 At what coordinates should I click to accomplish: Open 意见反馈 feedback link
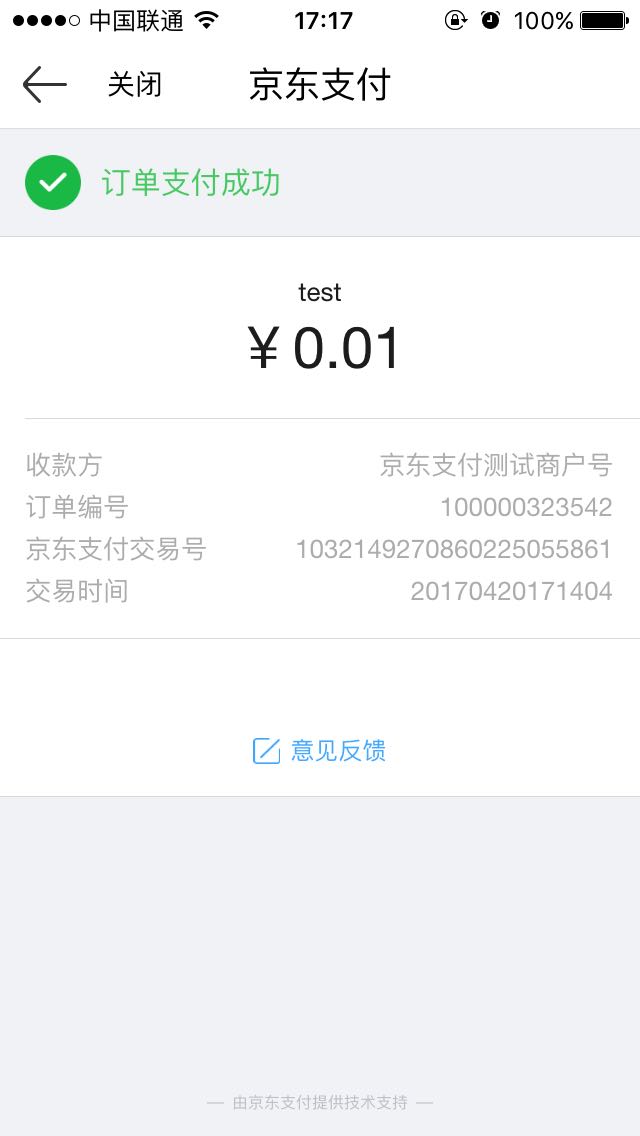pyautogui.click(x=319, y=751)
